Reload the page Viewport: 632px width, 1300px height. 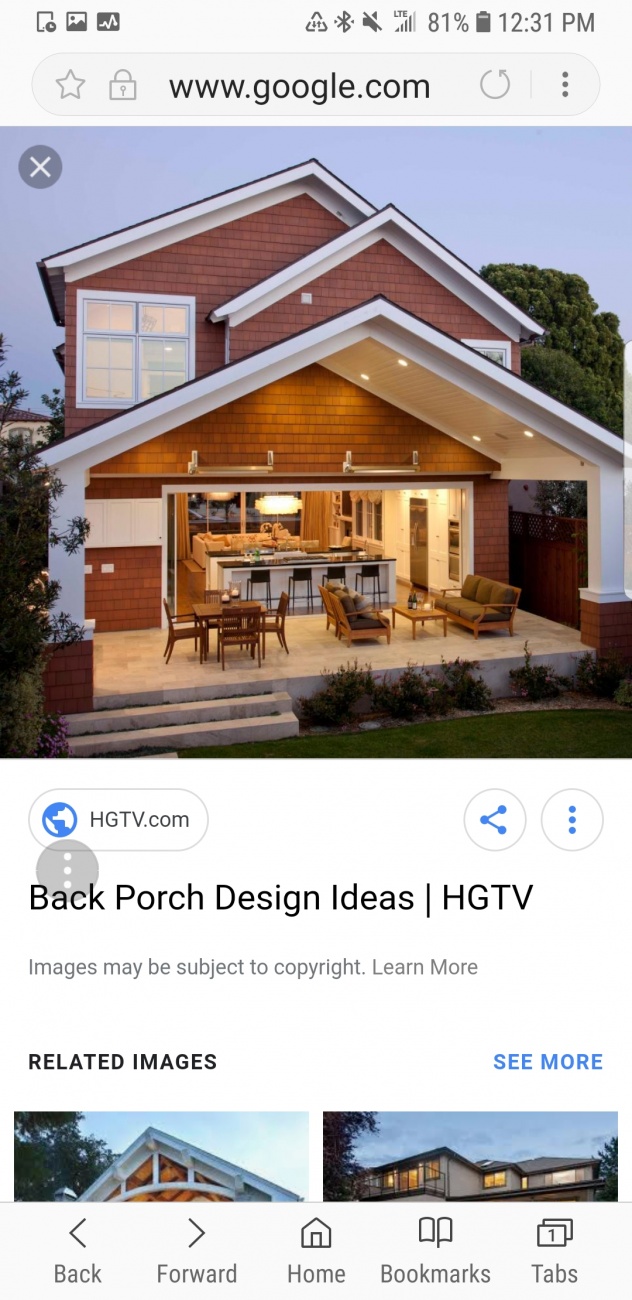pyautogui.click(x=495, y=85)
